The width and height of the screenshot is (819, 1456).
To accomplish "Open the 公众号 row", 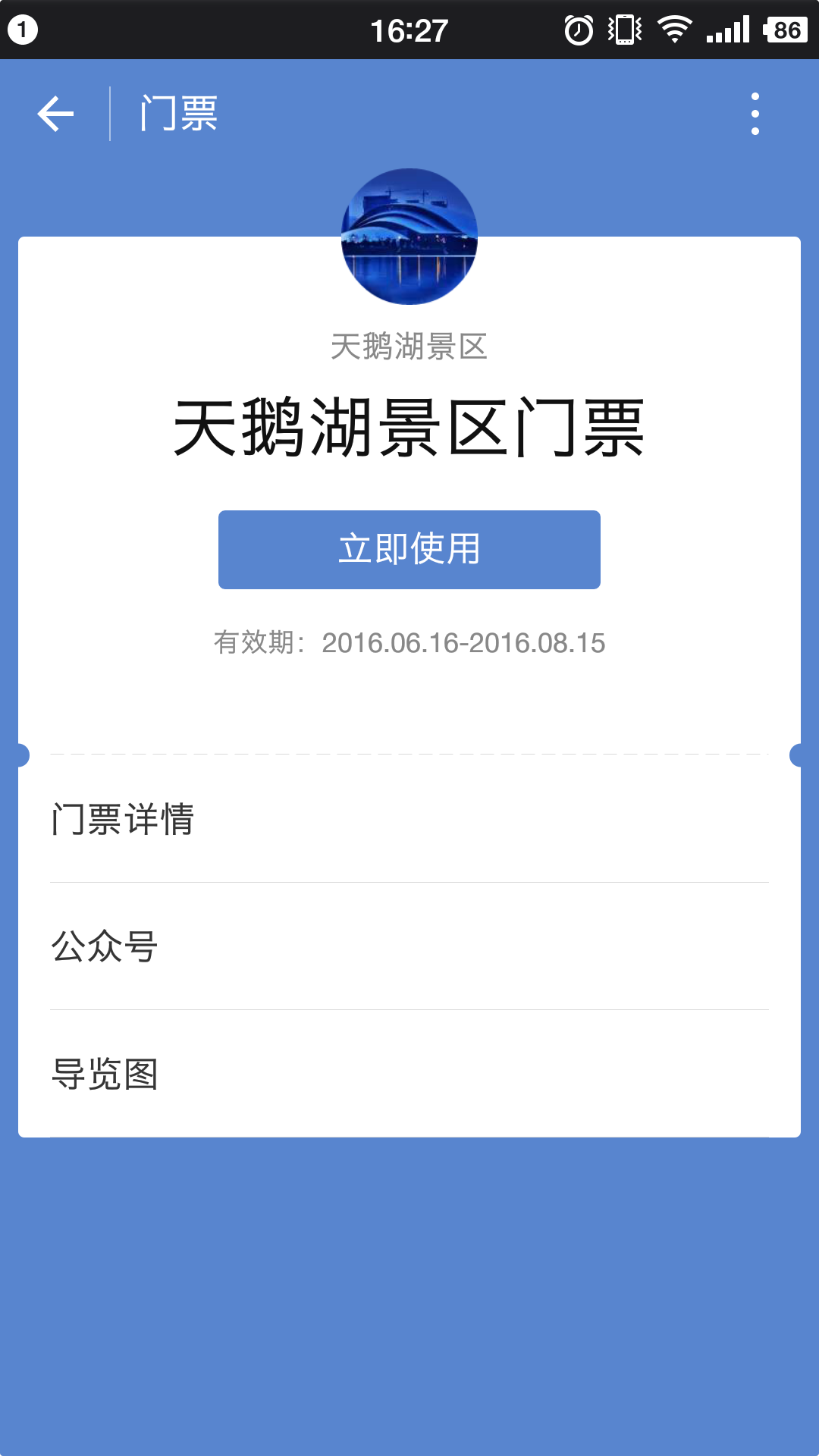I will click(x=409, y=946).
